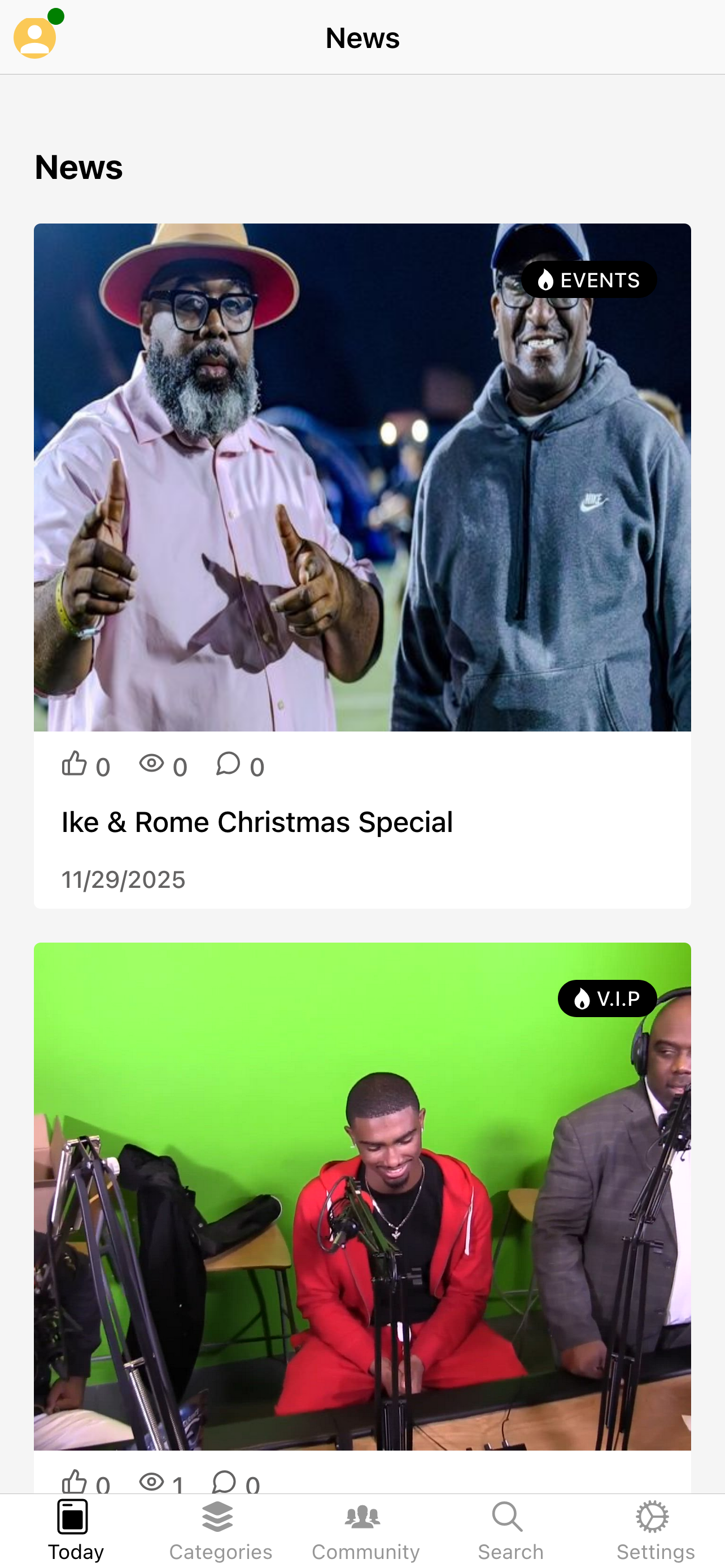Open comments on Ike & Rome Christmas Special
The image size is (725, 1568).
pos(228,763)
